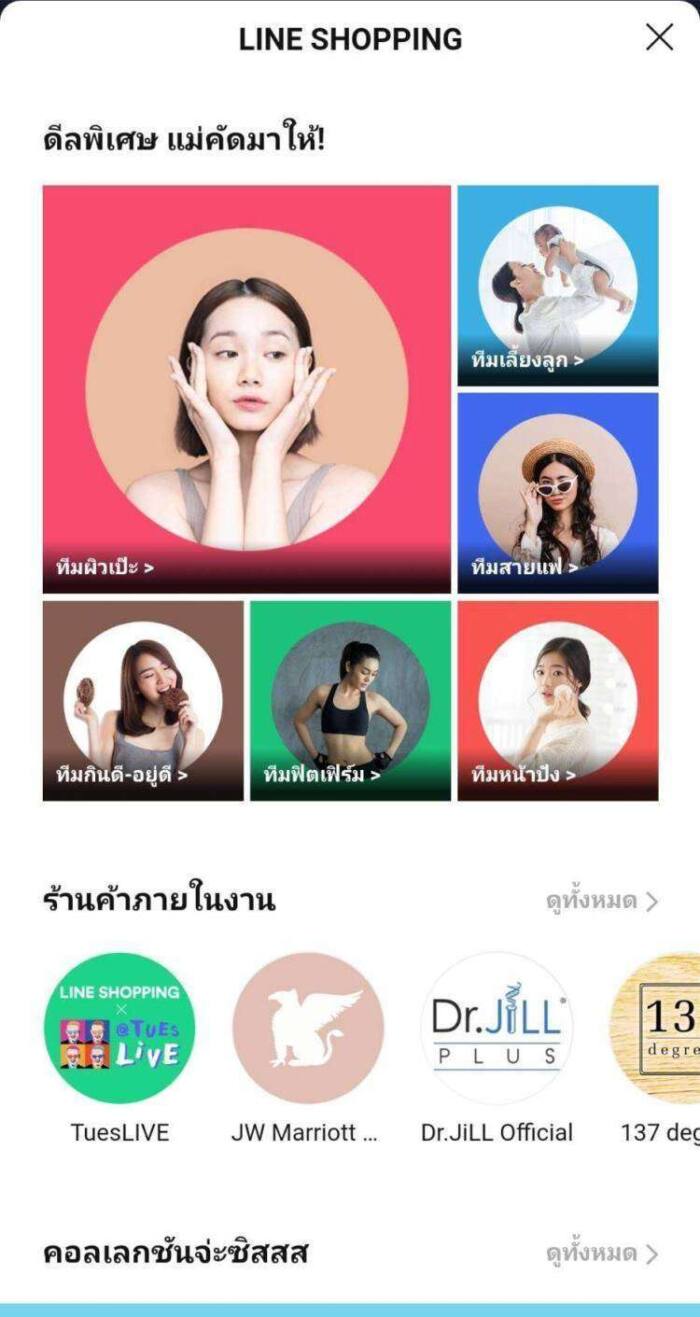The width and height of the screenshot is (700, 1317).
Task: Open Dr.JiLL Official shop
Action: 497,1028
